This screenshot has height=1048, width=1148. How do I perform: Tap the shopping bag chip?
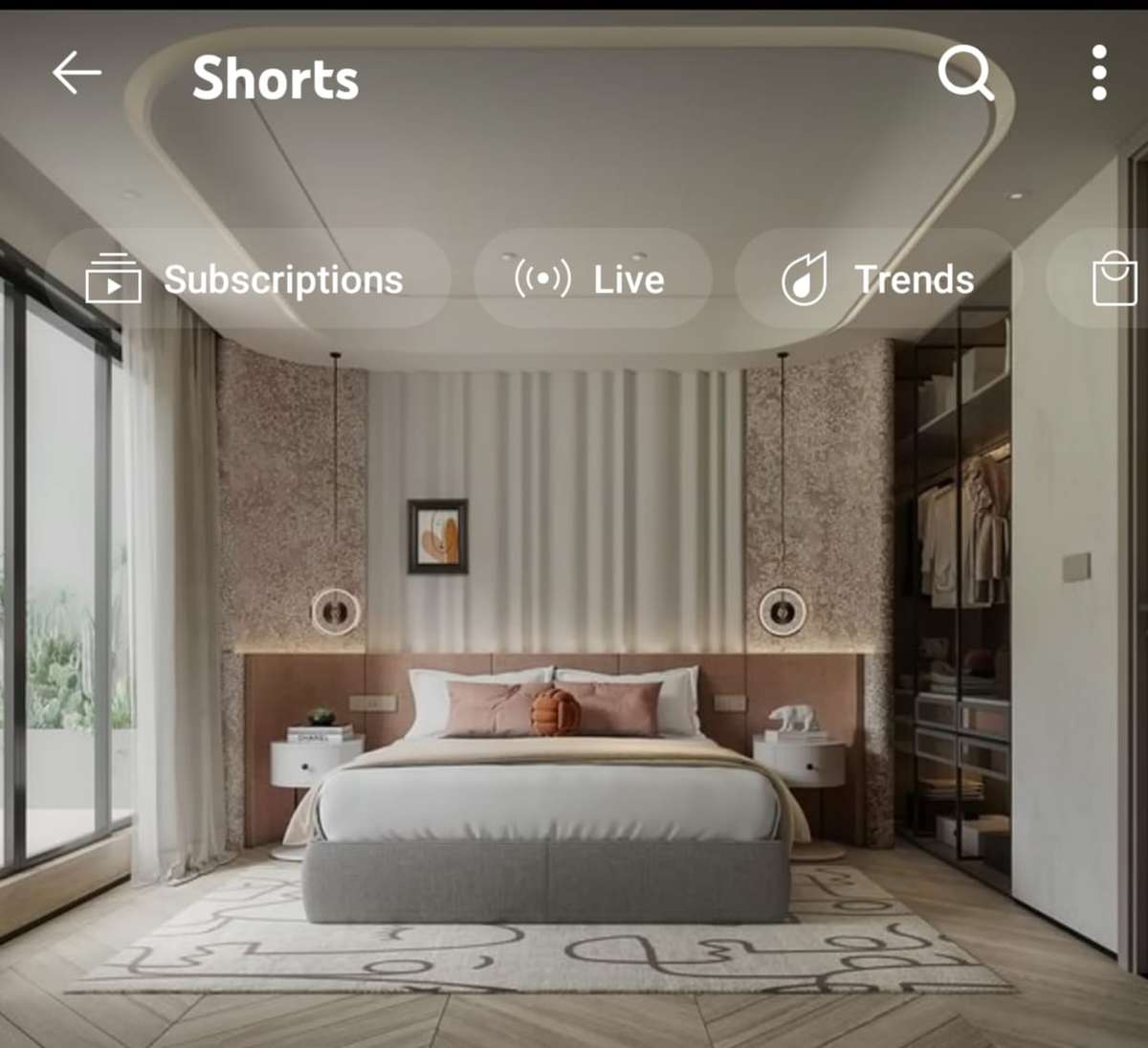pos(1115,279)
